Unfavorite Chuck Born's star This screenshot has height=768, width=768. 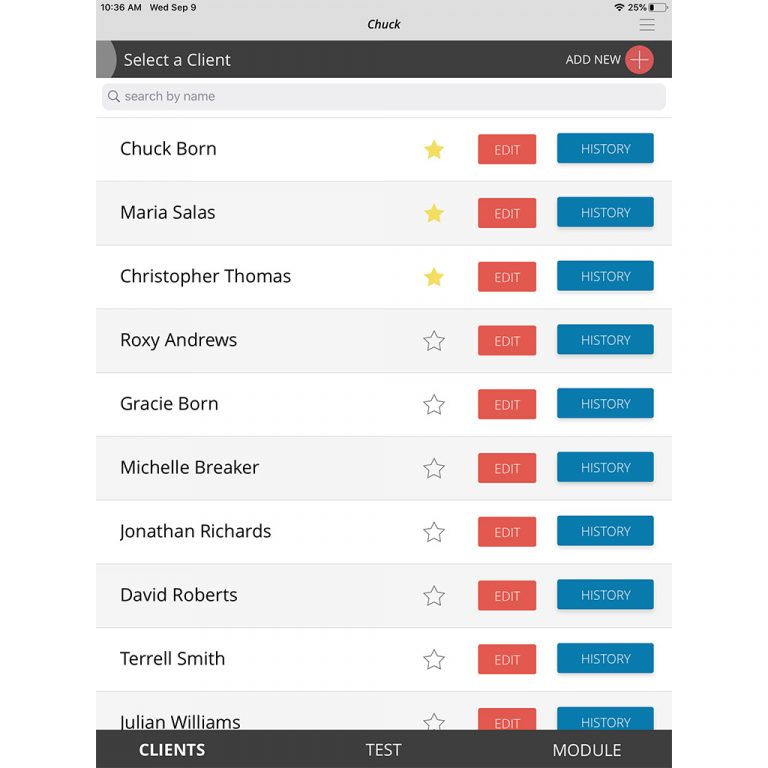click(434, 150)
